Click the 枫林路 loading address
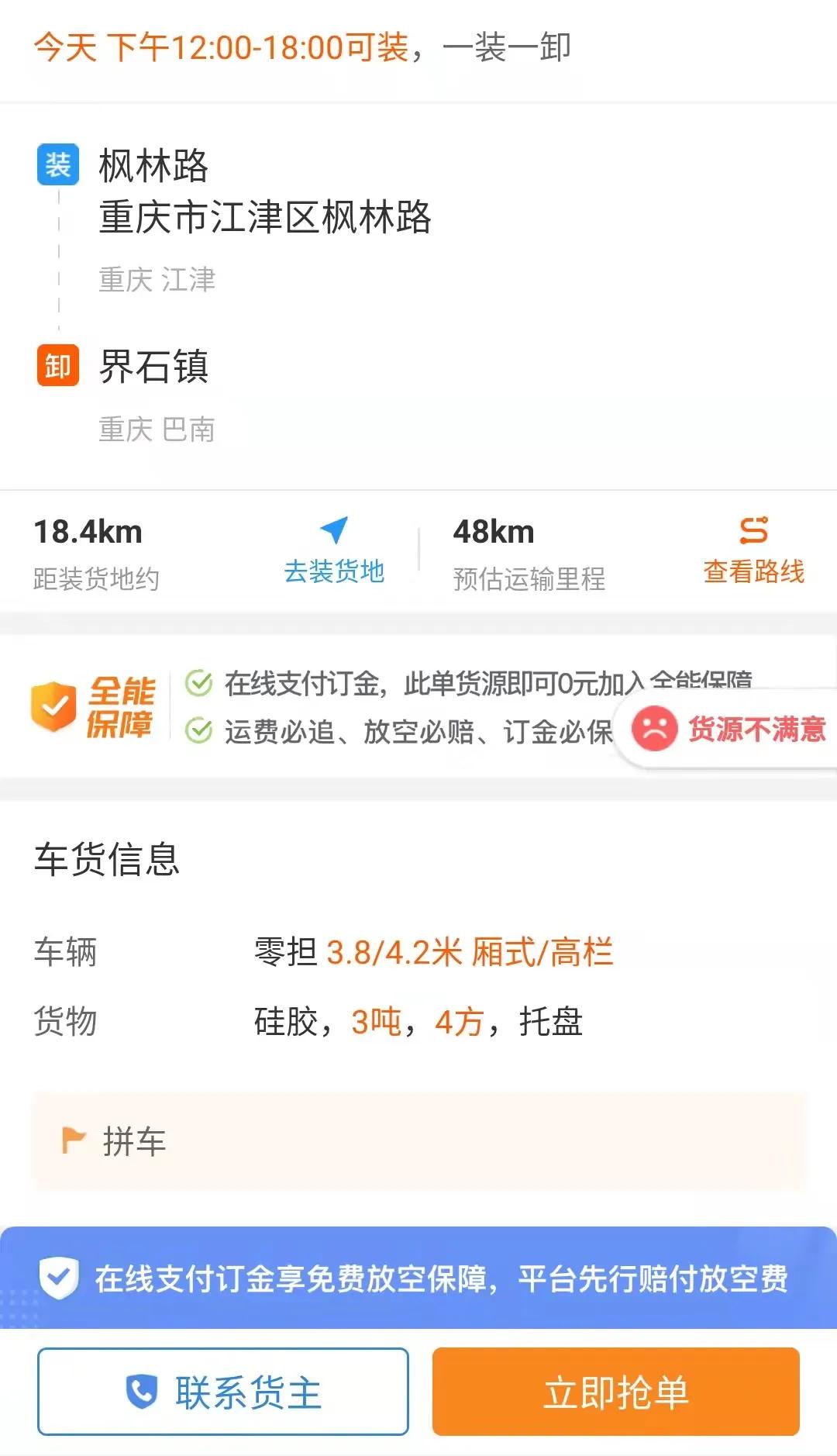Screen dimensions: 837x1456 153,165
